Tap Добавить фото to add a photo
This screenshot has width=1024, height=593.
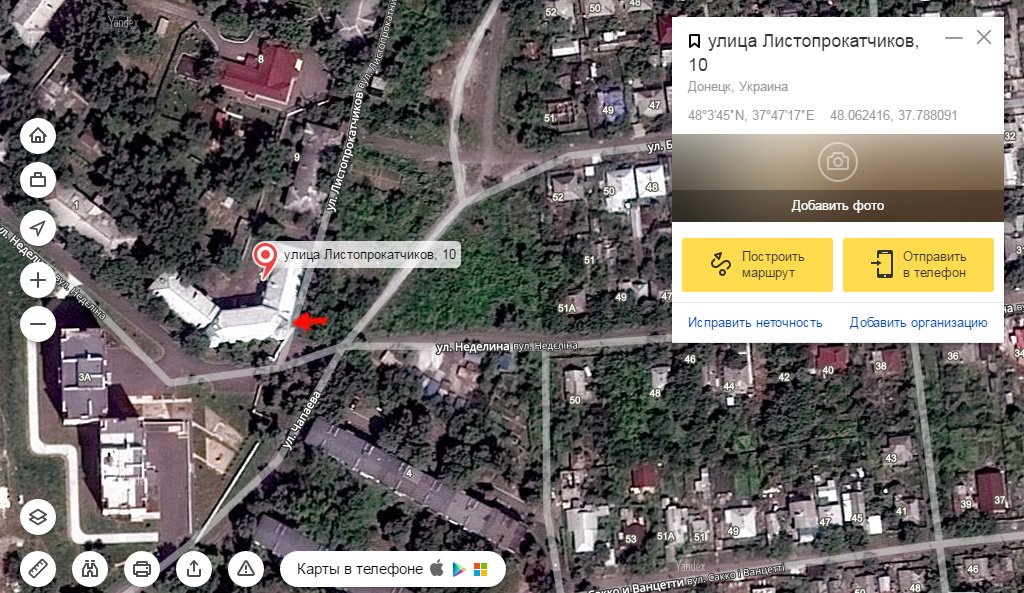[x=837, y=177]
